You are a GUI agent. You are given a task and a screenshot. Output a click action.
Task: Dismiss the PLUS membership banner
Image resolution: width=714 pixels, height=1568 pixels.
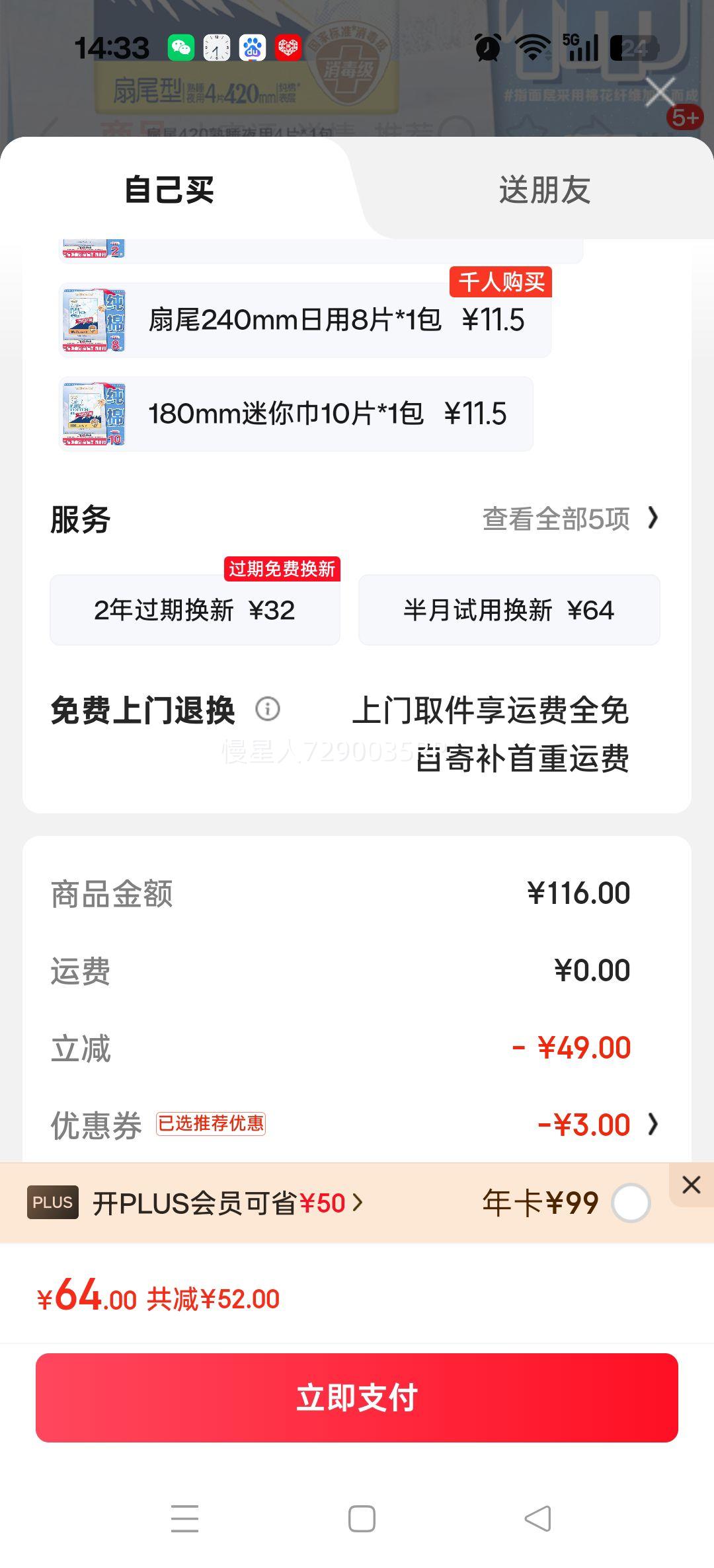click(x=692, y=1185)
